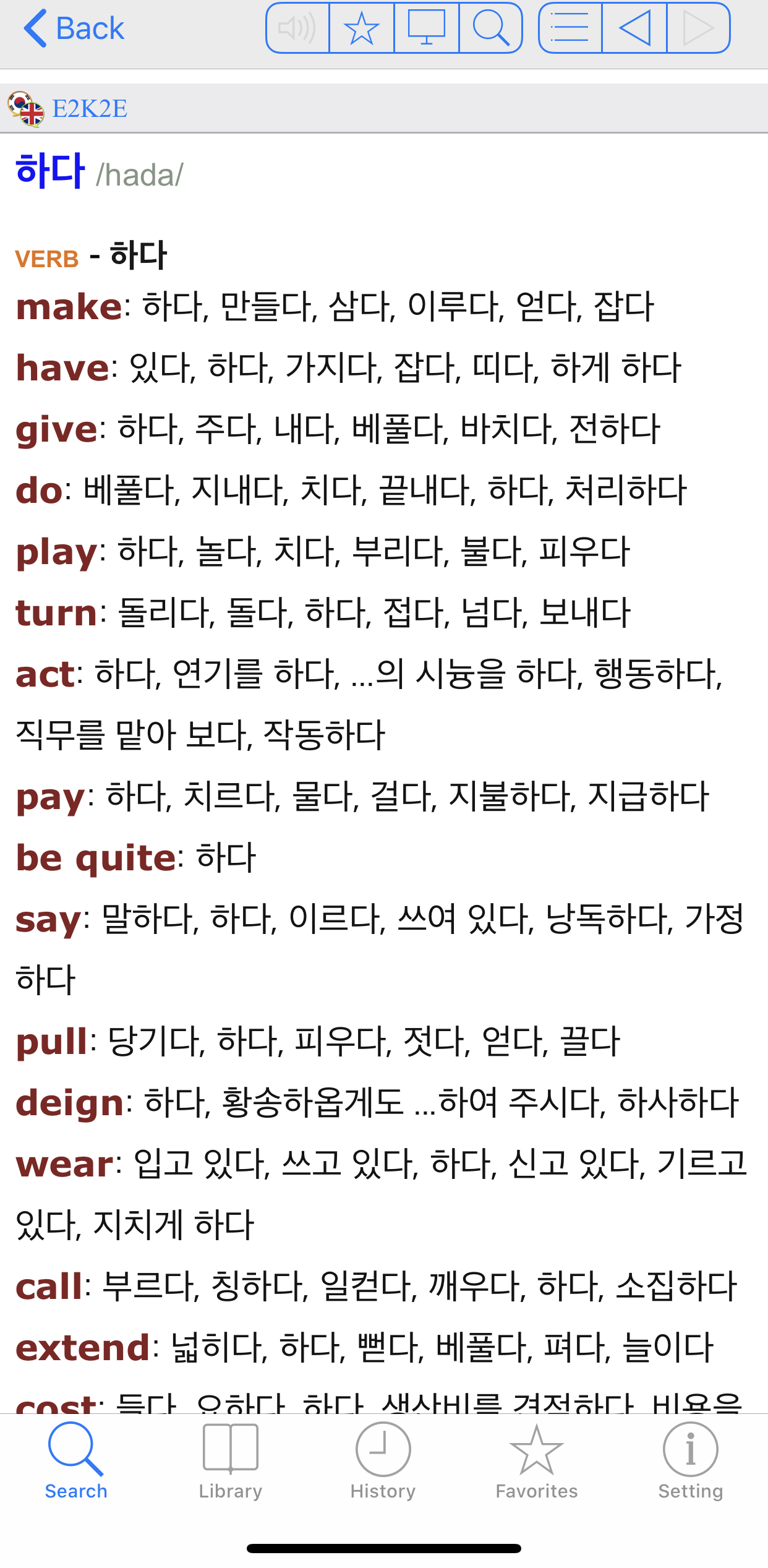
Task: Switch to the Library tab
Action: [230, 1461]
